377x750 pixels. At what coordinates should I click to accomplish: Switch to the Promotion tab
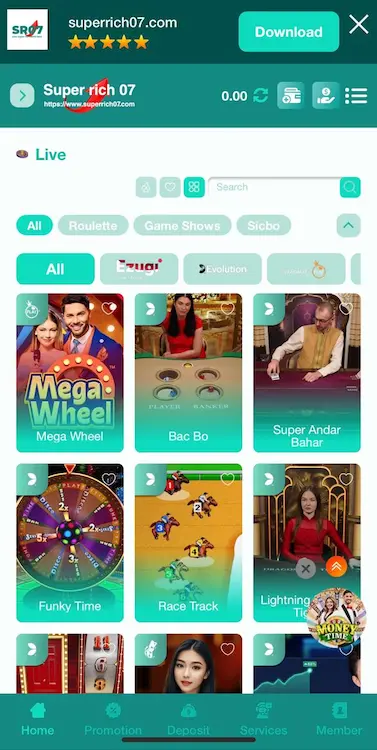[113, 719]
